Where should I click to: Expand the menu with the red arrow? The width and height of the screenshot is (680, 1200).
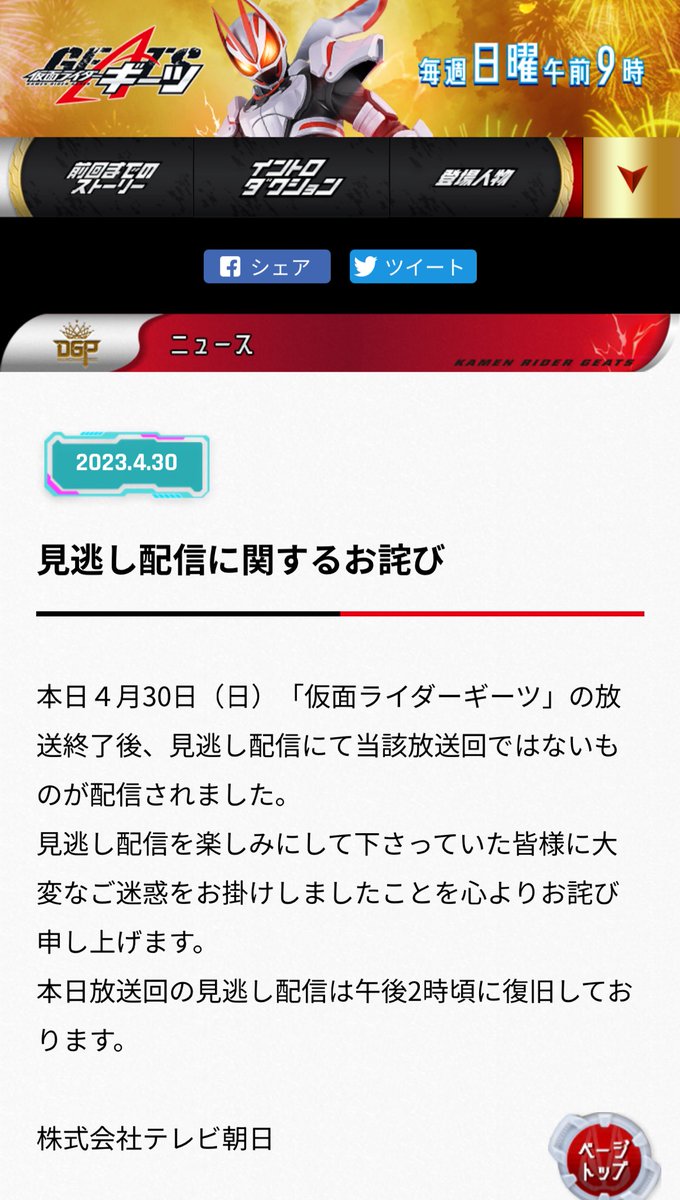tap(631, 178)
